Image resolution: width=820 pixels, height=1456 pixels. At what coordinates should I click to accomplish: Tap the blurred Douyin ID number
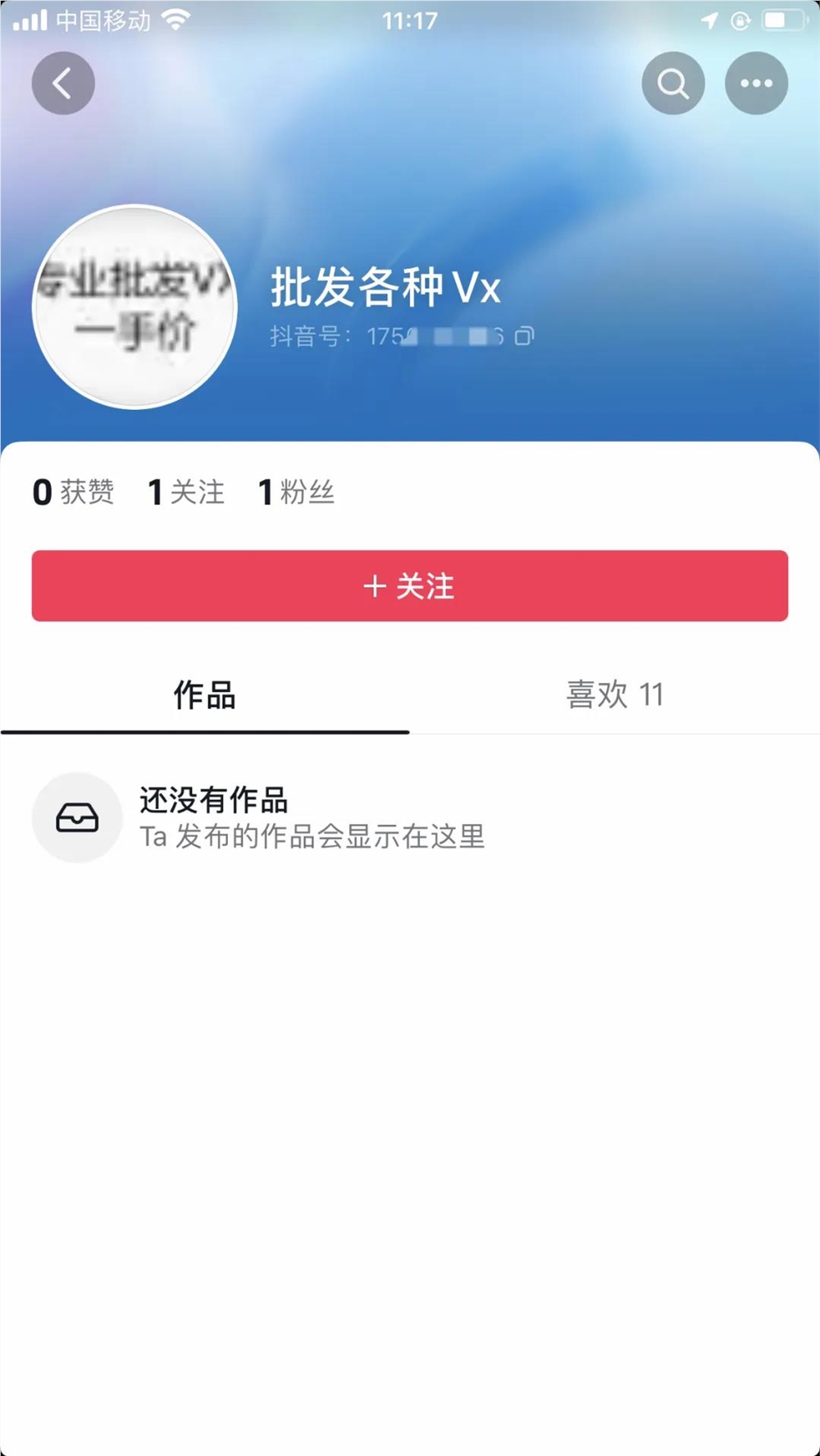point(443,337)
